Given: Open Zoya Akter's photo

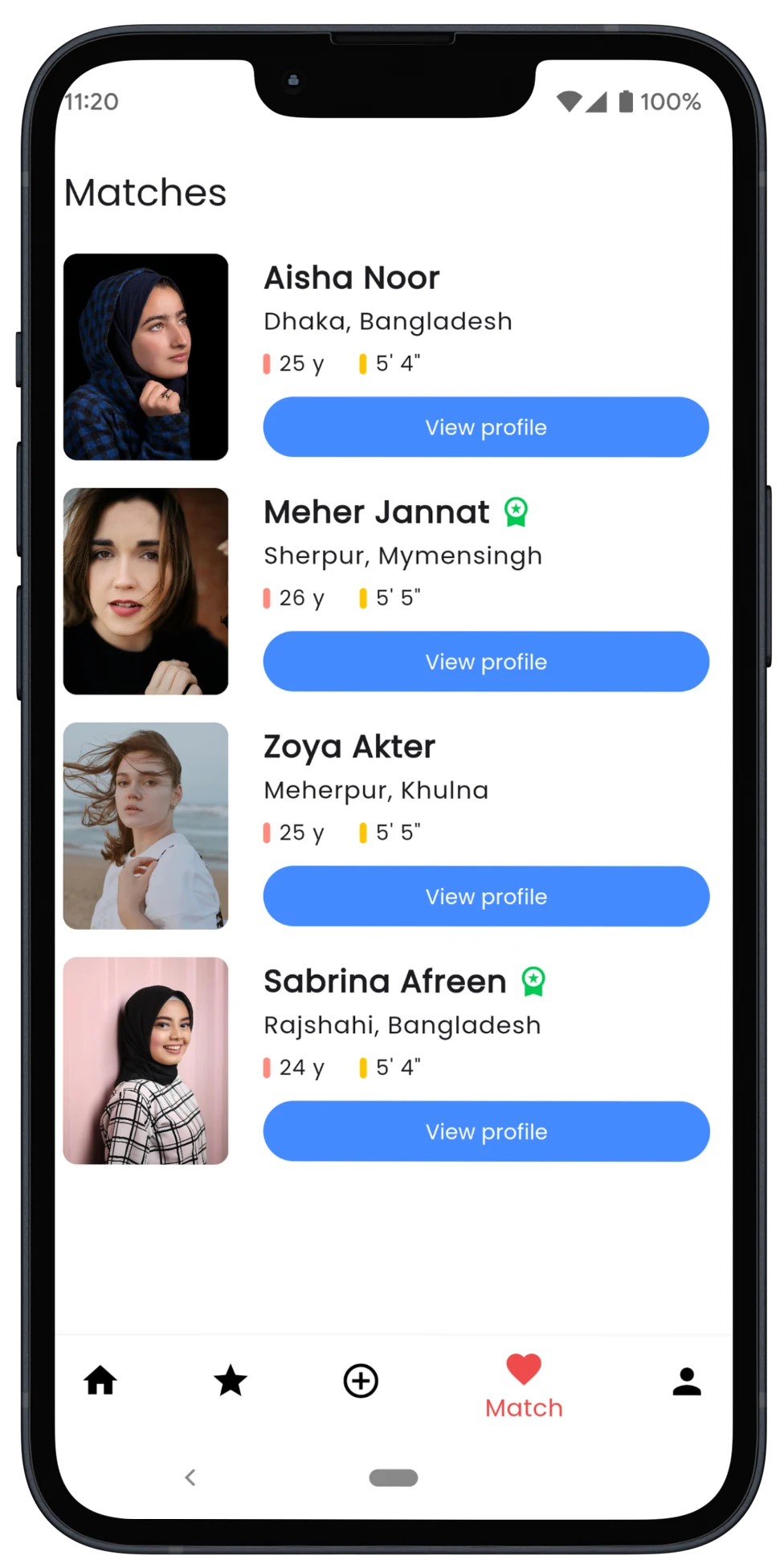Looking at the screenshot, I should tap(145, 825).
